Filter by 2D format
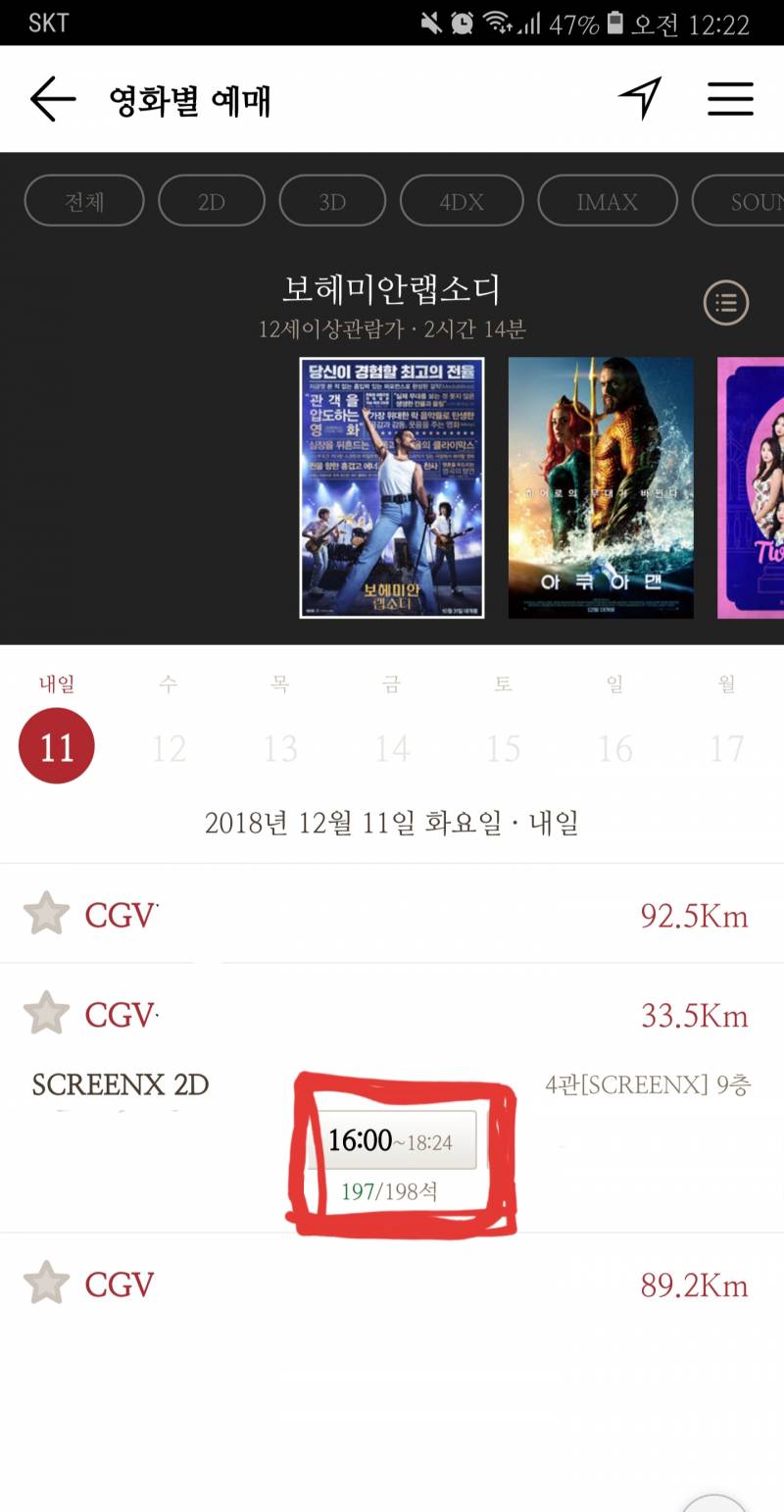Image resolution: width=784 pixels, height=1512 pixels. 212,201
